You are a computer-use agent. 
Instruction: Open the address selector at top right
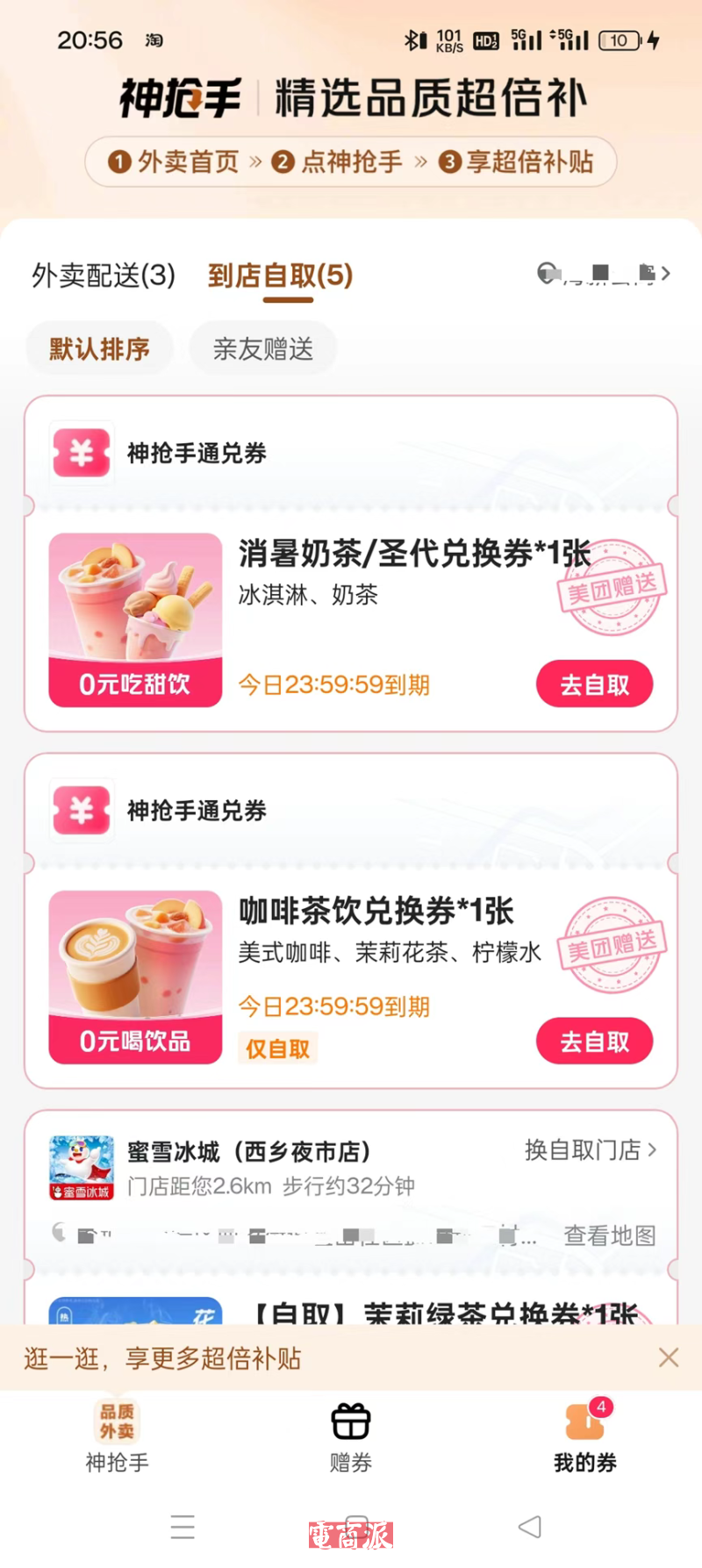(x=604, y=274)
